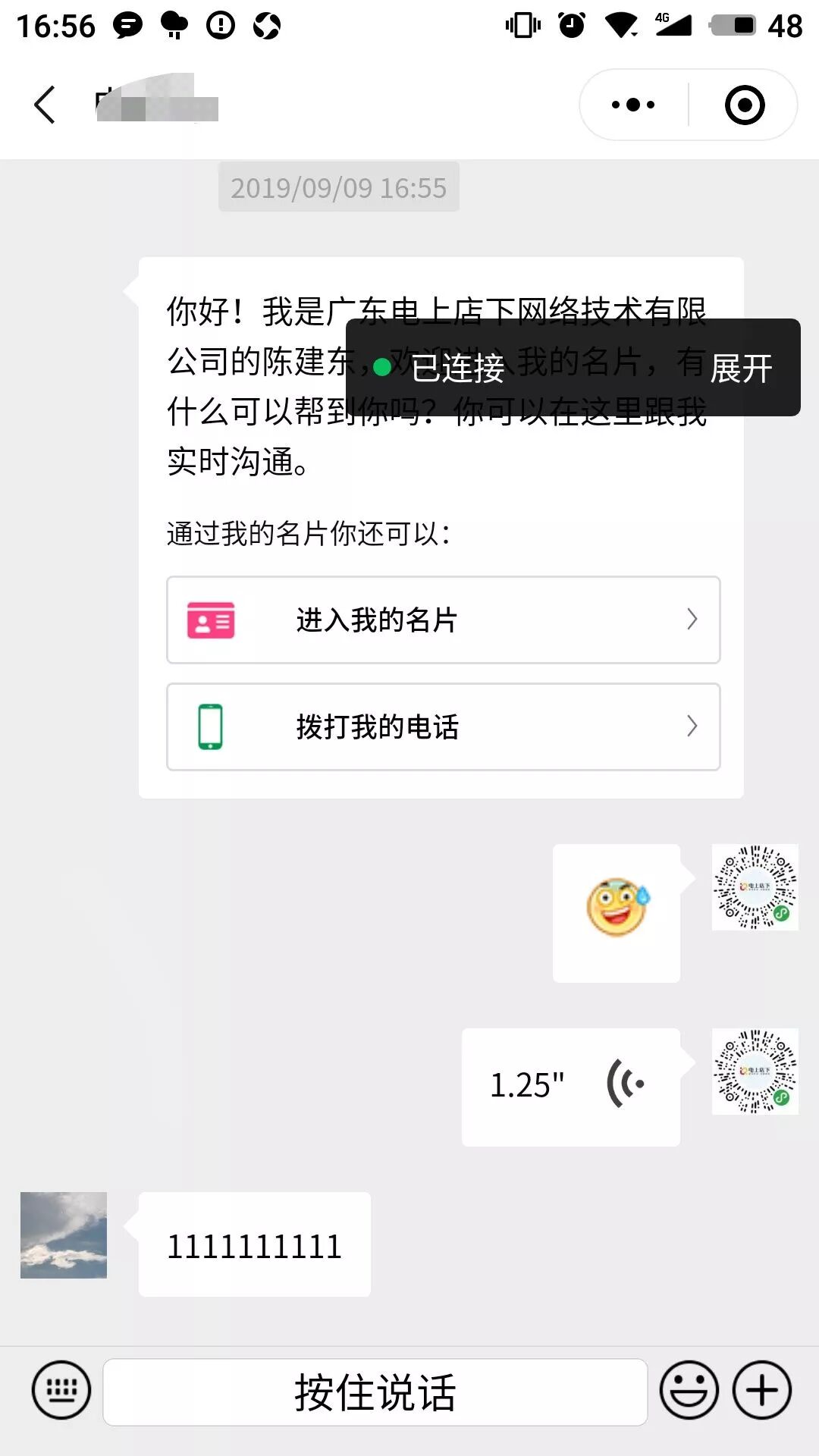
Task: Play the 1.25" voice message
Action: click(x=570, y=1086)
